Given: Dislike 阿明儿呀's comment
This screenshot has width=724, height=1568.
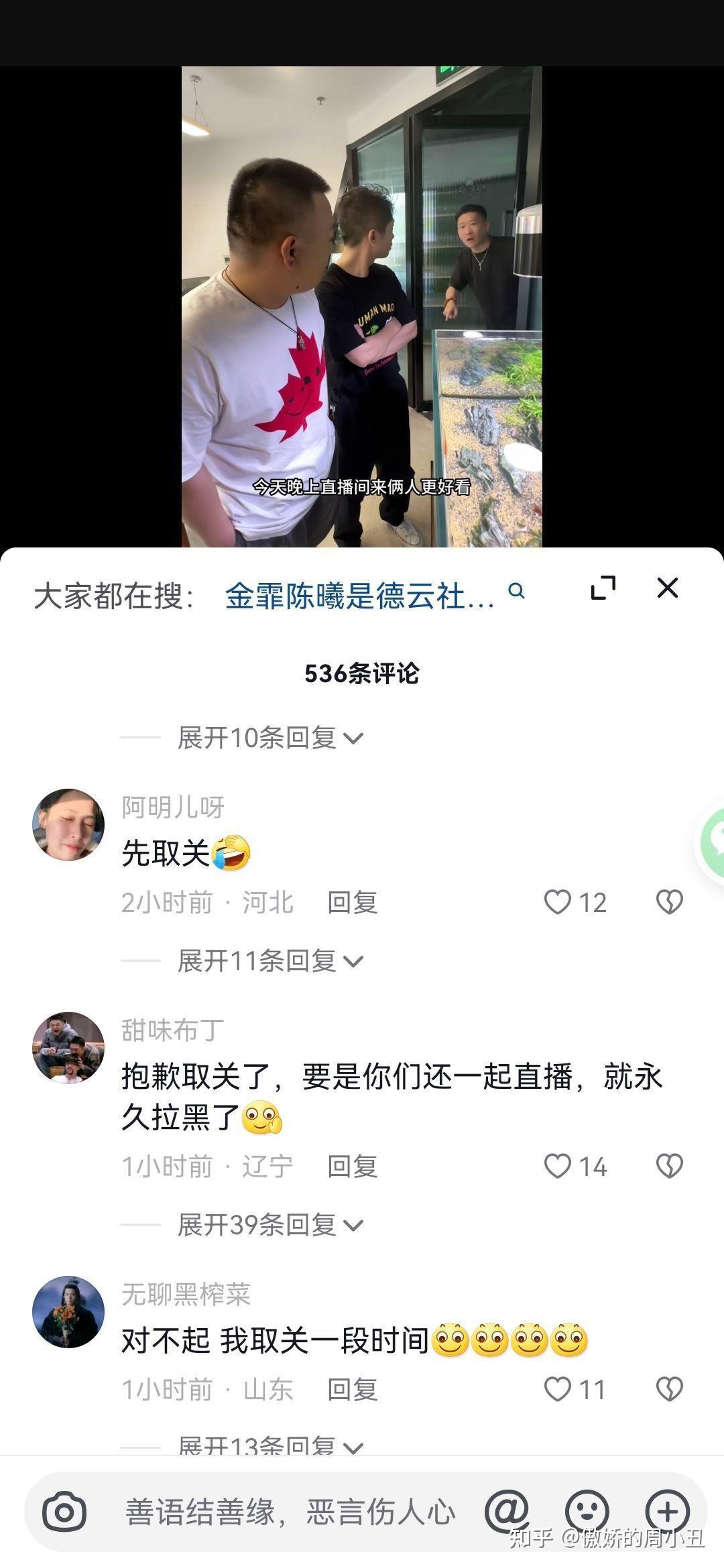Looking at the screenshot, I should (669, 902).
